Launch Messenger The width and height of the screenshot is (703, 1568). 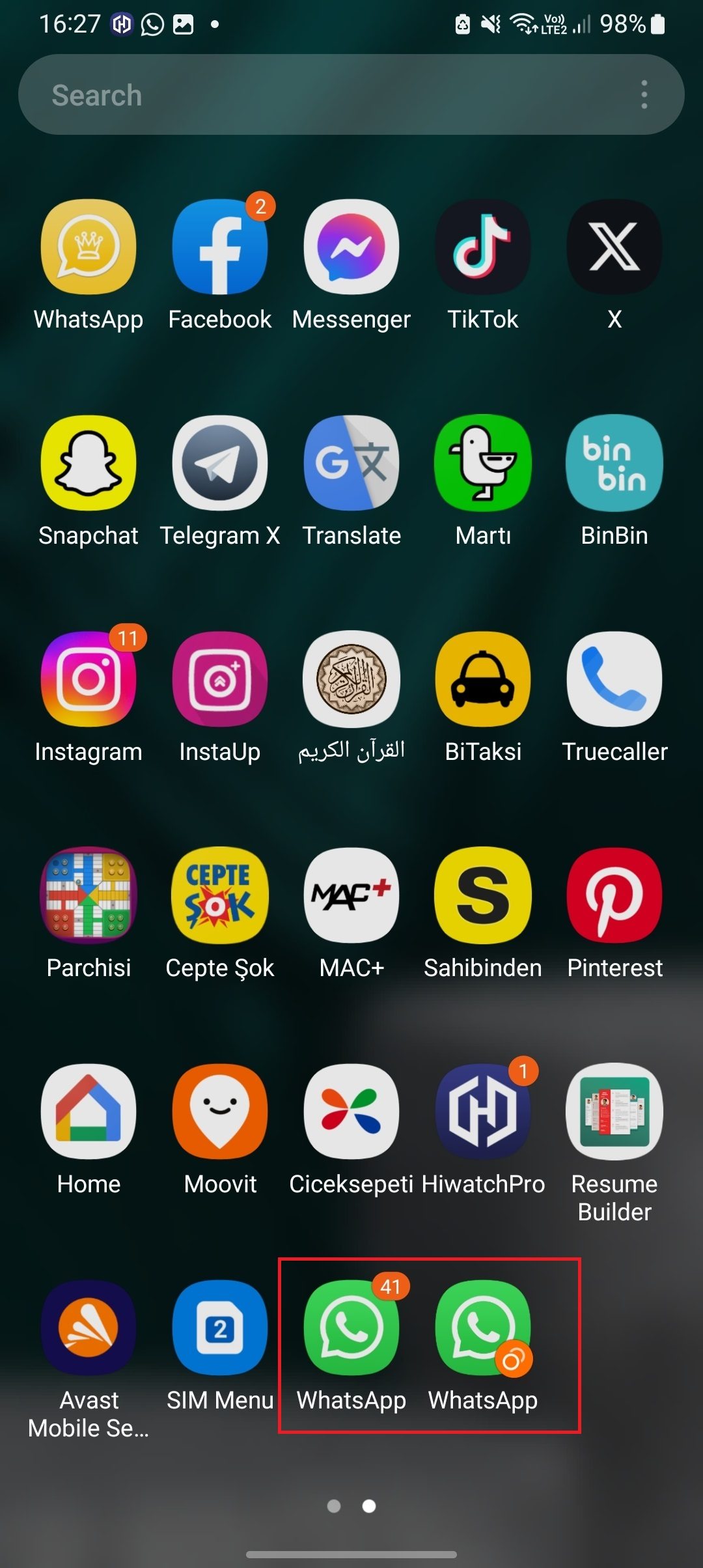[351, 248]
